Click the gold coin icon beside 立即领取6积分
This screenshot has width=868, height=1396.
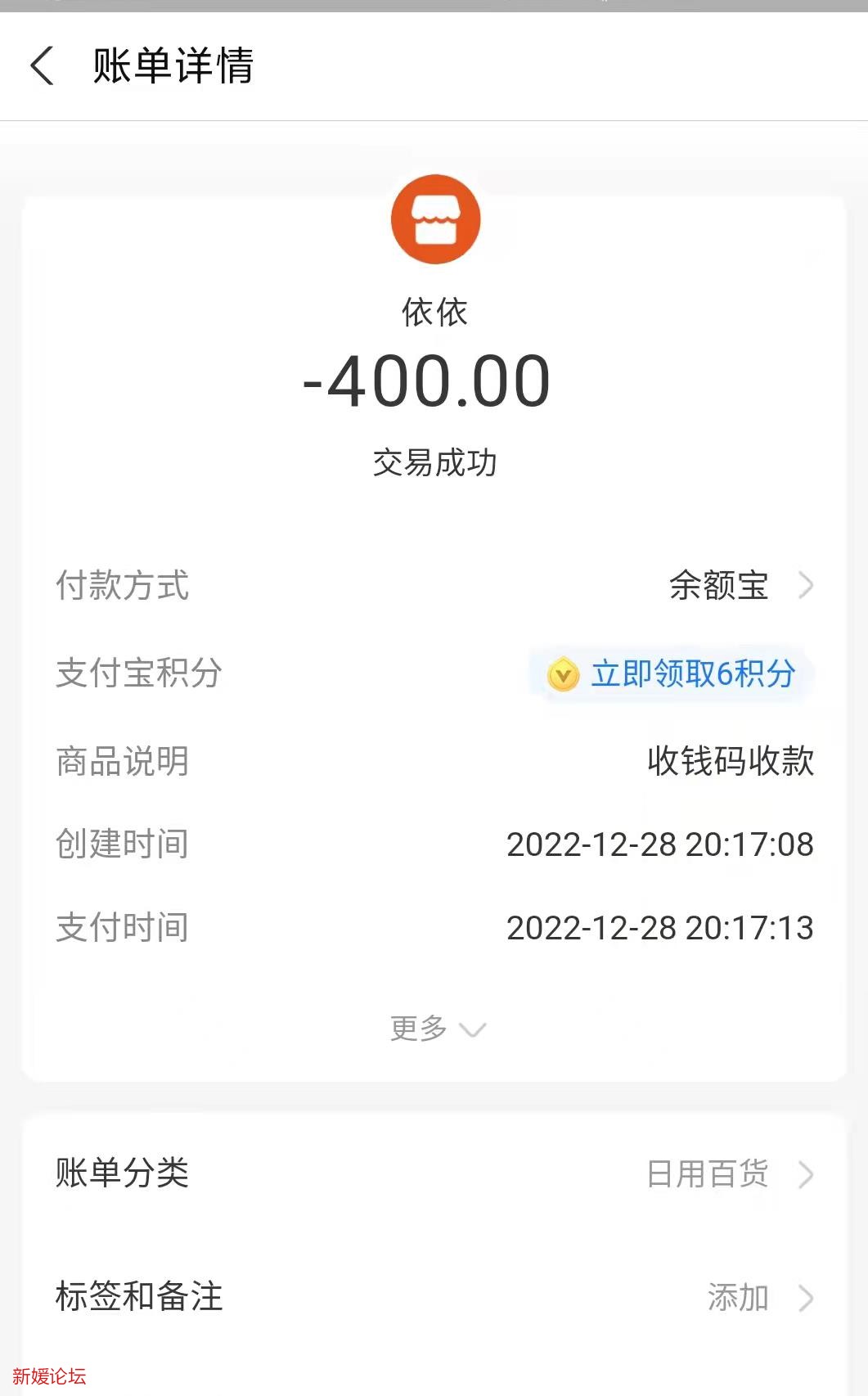pos(561,675)
